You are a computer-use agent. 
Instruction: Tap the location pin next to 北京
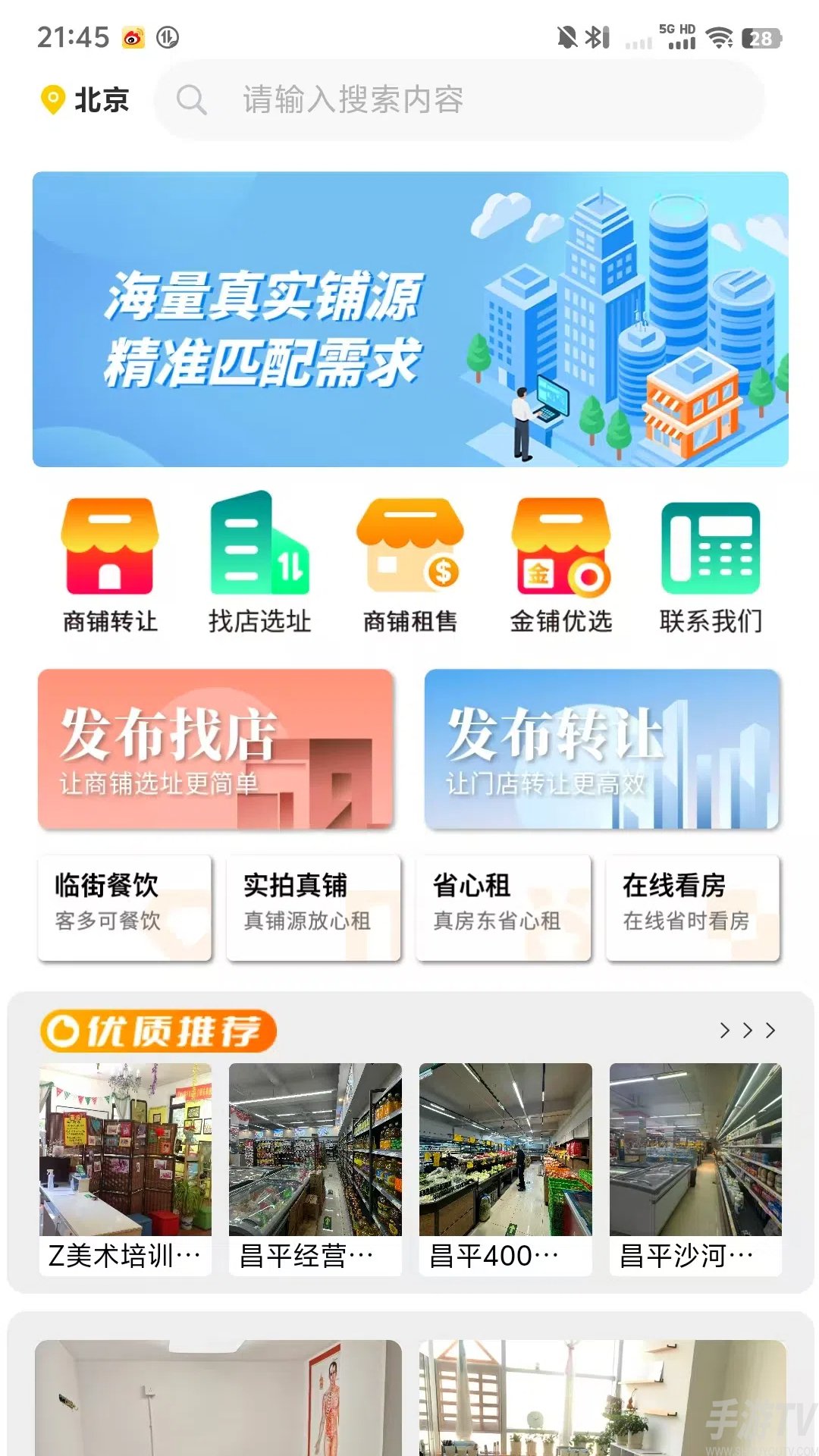tap(50, 99)
